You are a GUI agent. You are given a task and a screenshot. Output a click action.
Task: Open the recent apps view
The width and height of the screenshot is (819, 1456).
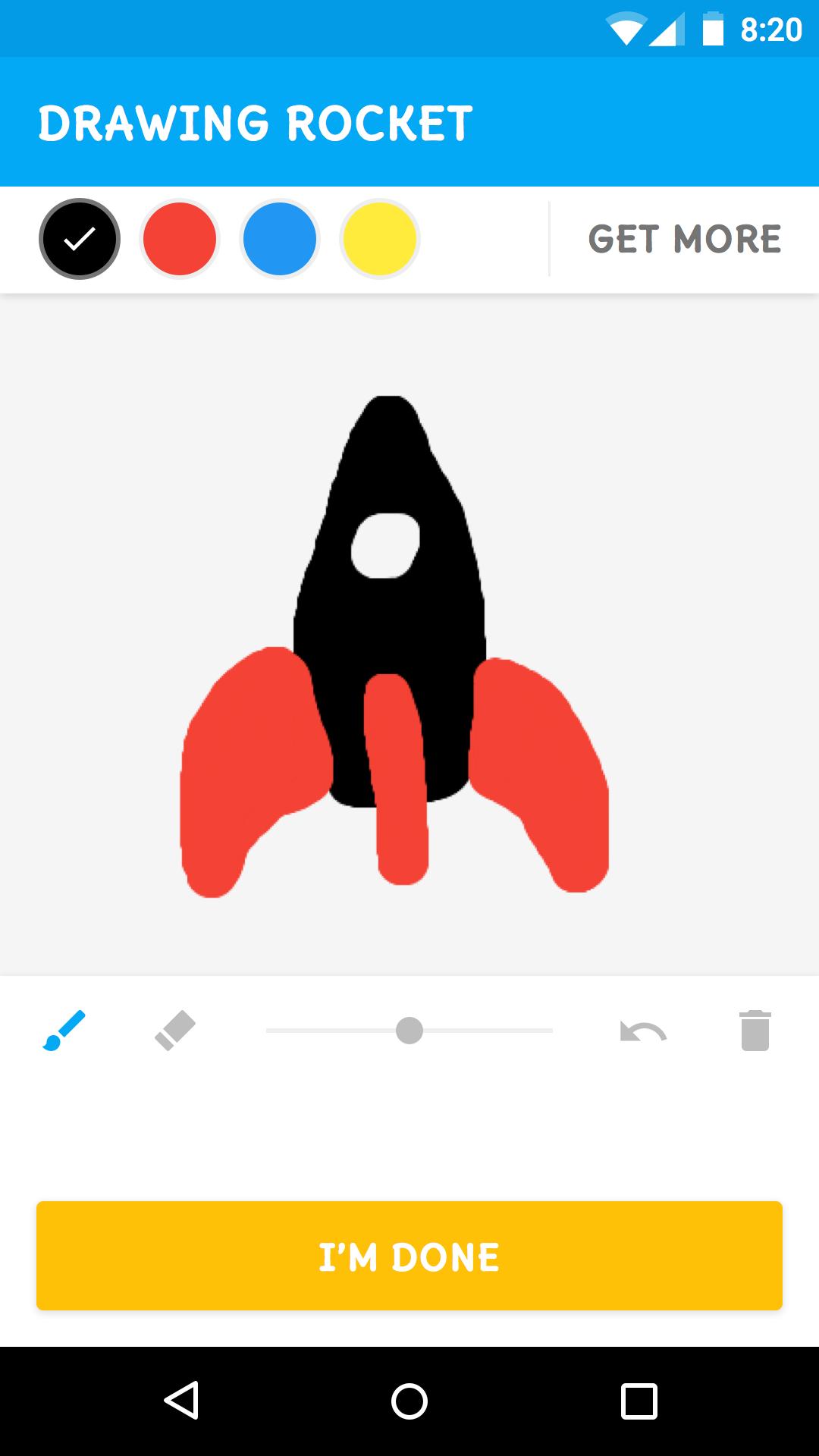pyautogui.click(x=639, y=1401)
